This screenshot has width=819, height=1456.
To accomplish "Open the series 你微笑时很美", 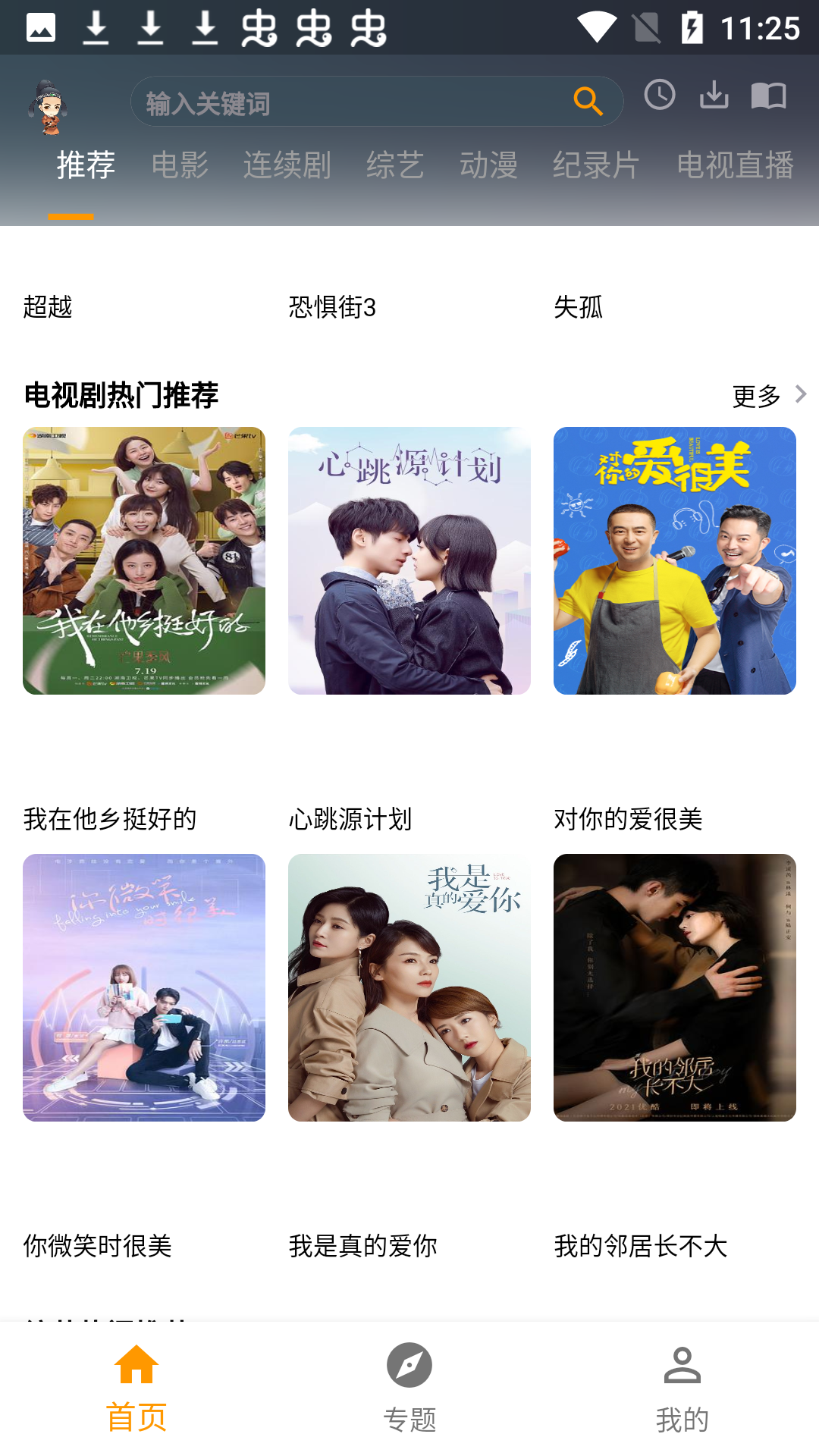I will point(144,987).
